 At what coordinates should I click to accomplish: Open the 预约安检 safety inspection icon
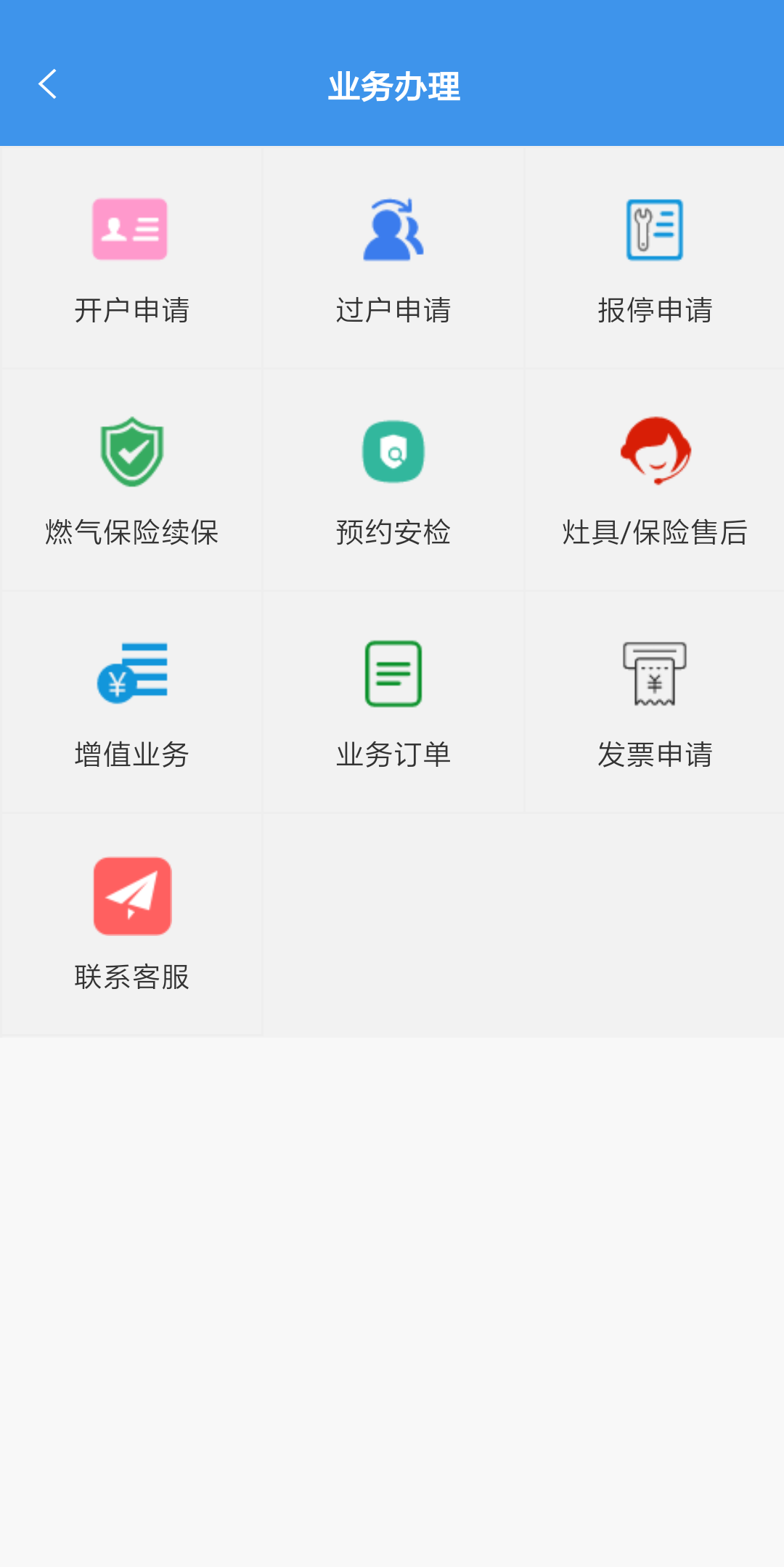(392, 452)
